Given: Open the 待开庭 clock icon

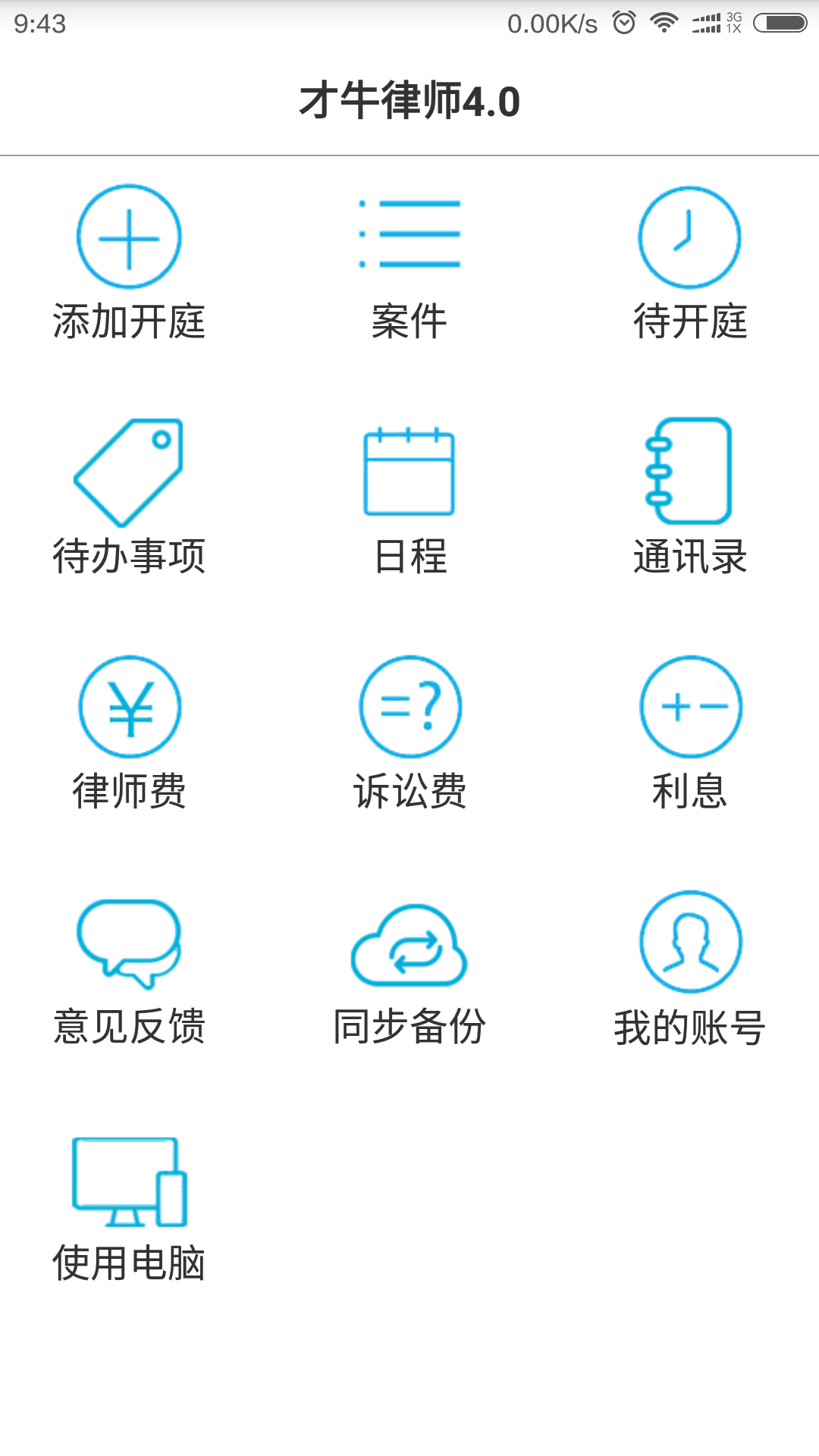Looking at the screenshot, I should point(690,237).
